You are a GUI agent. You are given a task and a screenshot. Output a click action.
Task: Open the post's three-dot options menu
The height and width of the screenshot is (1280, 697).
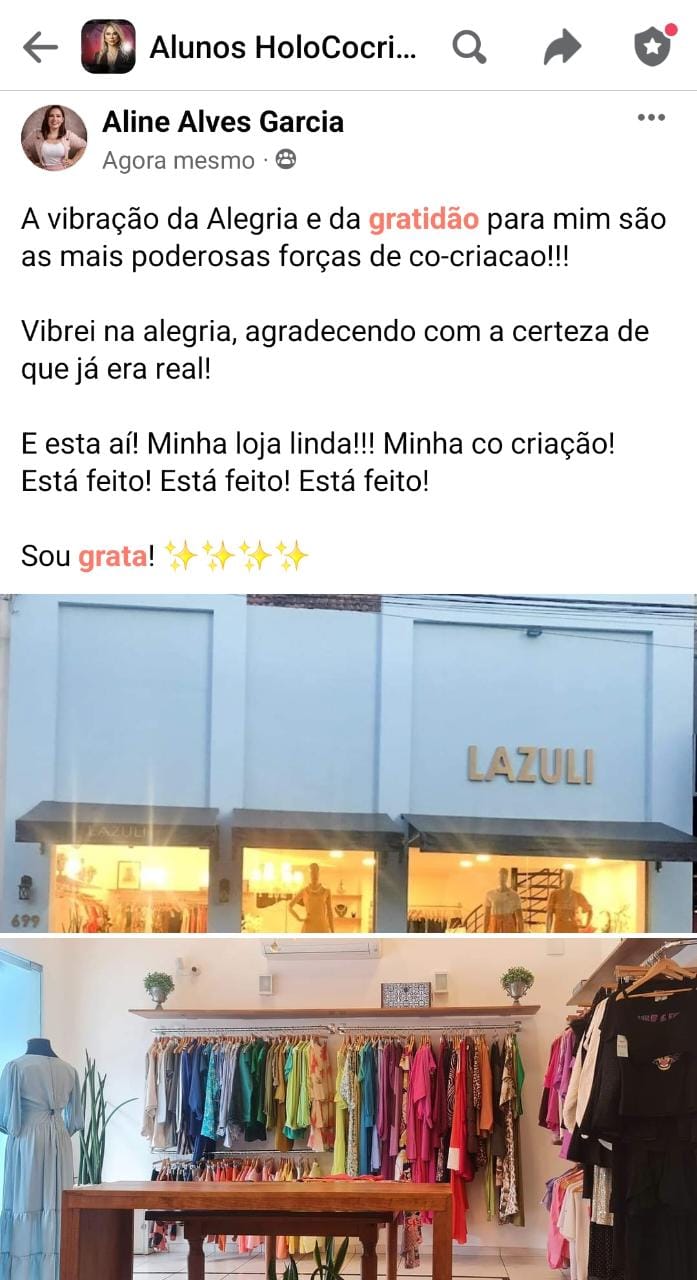click(x=651, y=118)
